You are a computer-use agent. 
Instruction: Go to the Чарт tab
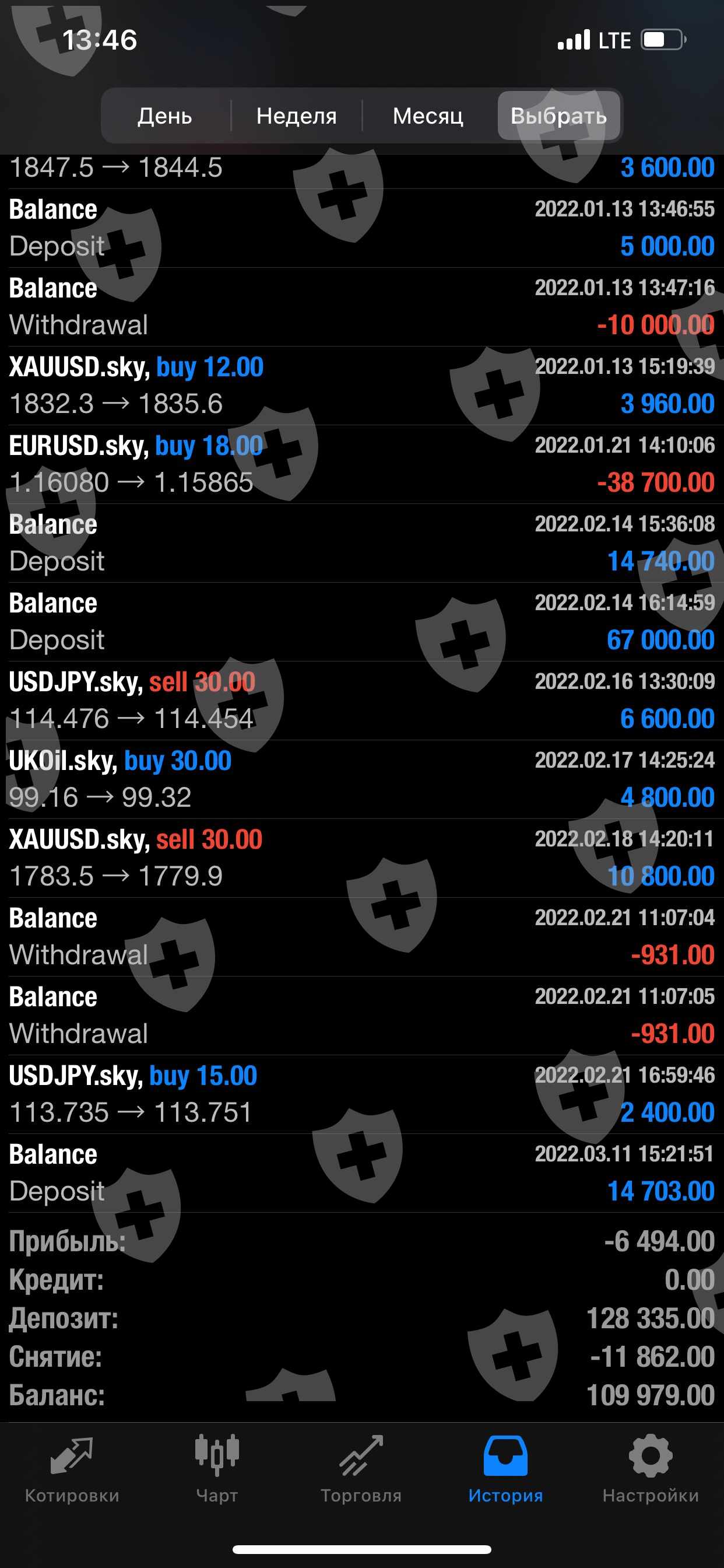click(x=217, y=1468)
